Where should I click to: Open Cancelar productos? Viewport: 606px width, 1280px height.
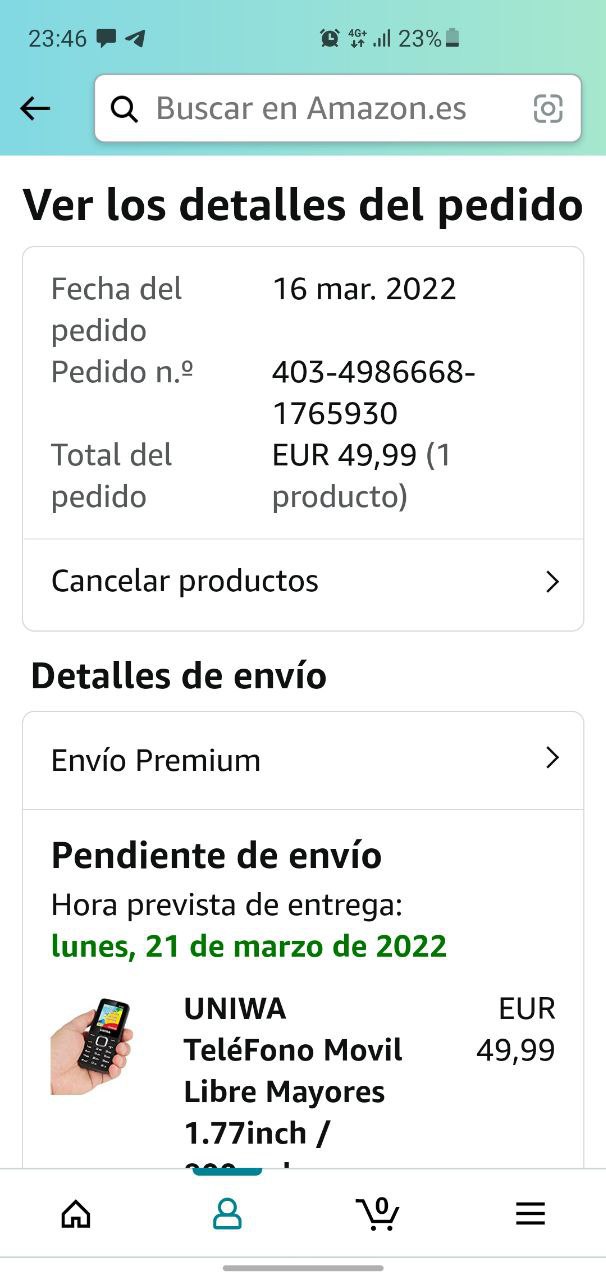click(302, 581)
